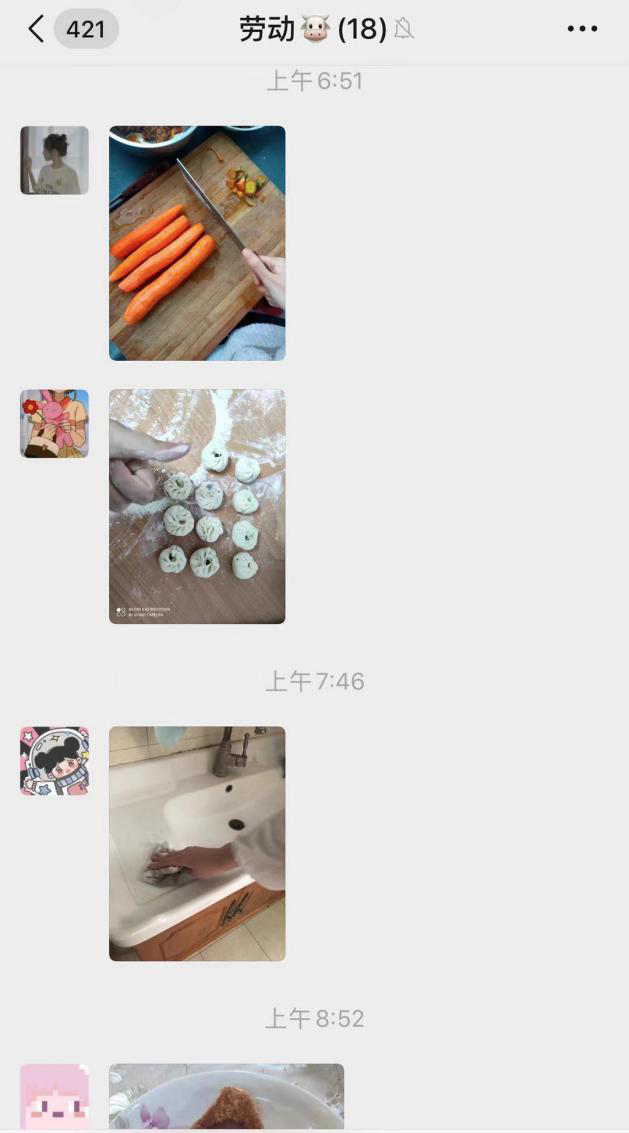
Task: Tap avatar of the carrot photo sender
Action: tap(55, 160)
